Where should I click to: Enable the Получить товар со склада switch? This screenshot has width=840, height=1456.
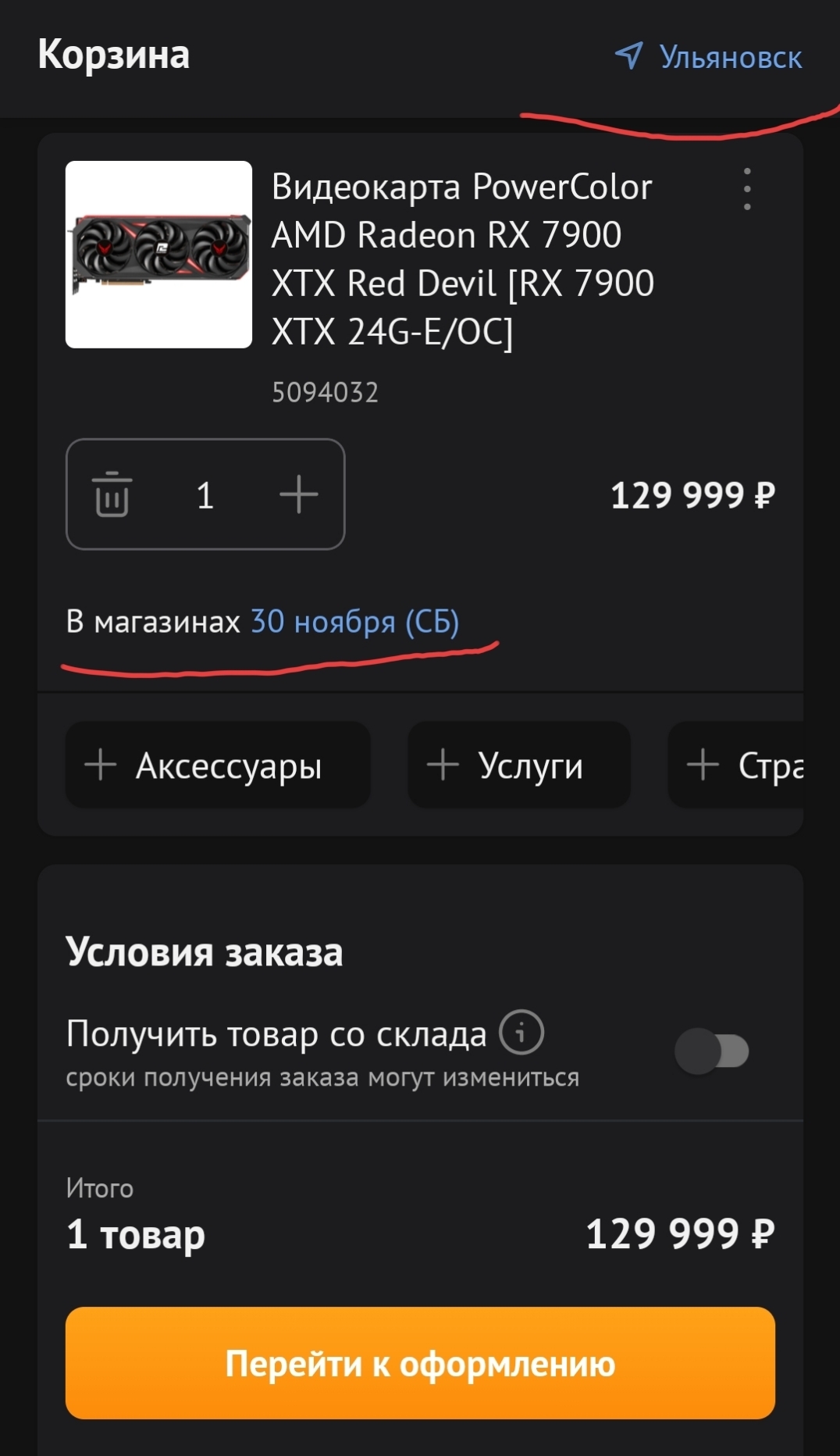(711, 1051)
